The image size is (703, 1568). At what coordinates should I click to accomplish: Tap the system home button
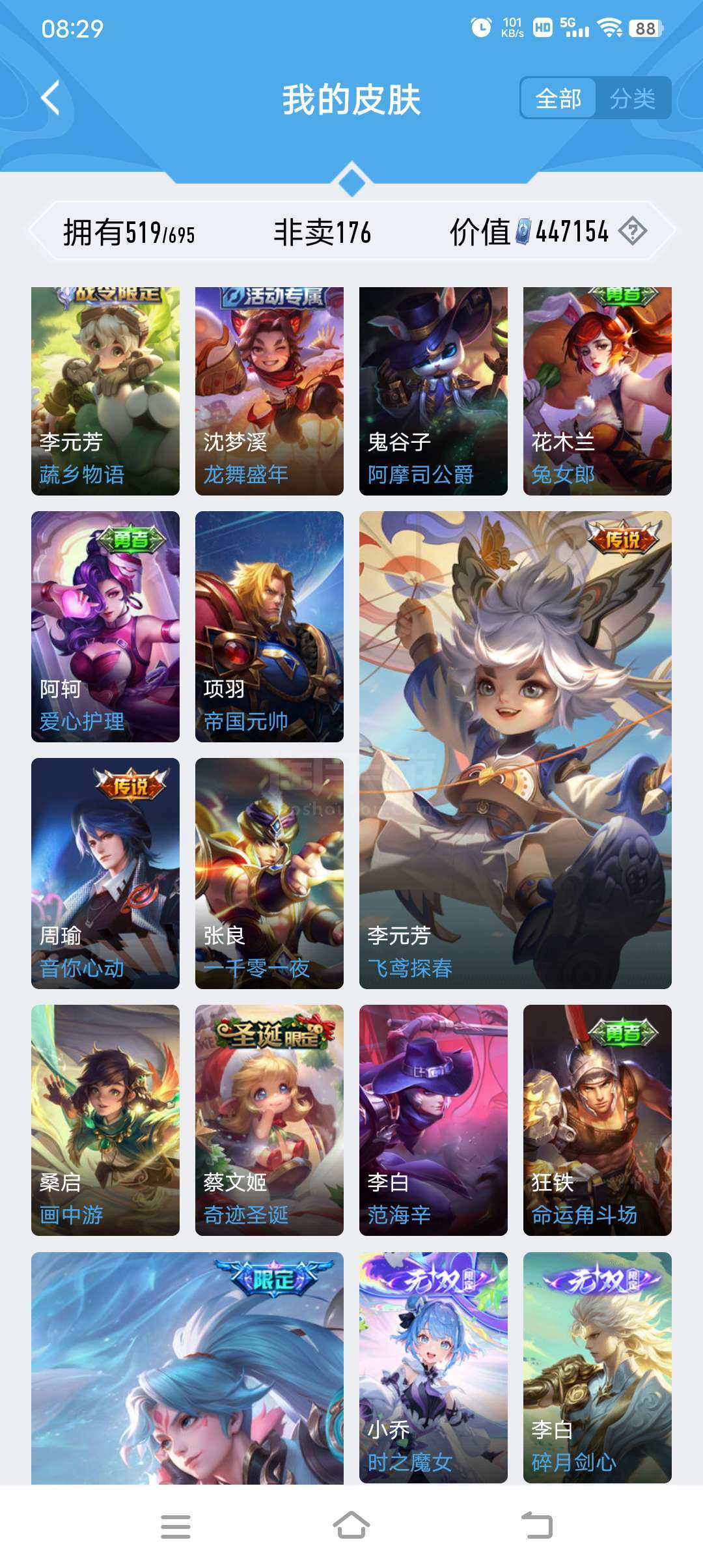click(x=351, y=1526)
